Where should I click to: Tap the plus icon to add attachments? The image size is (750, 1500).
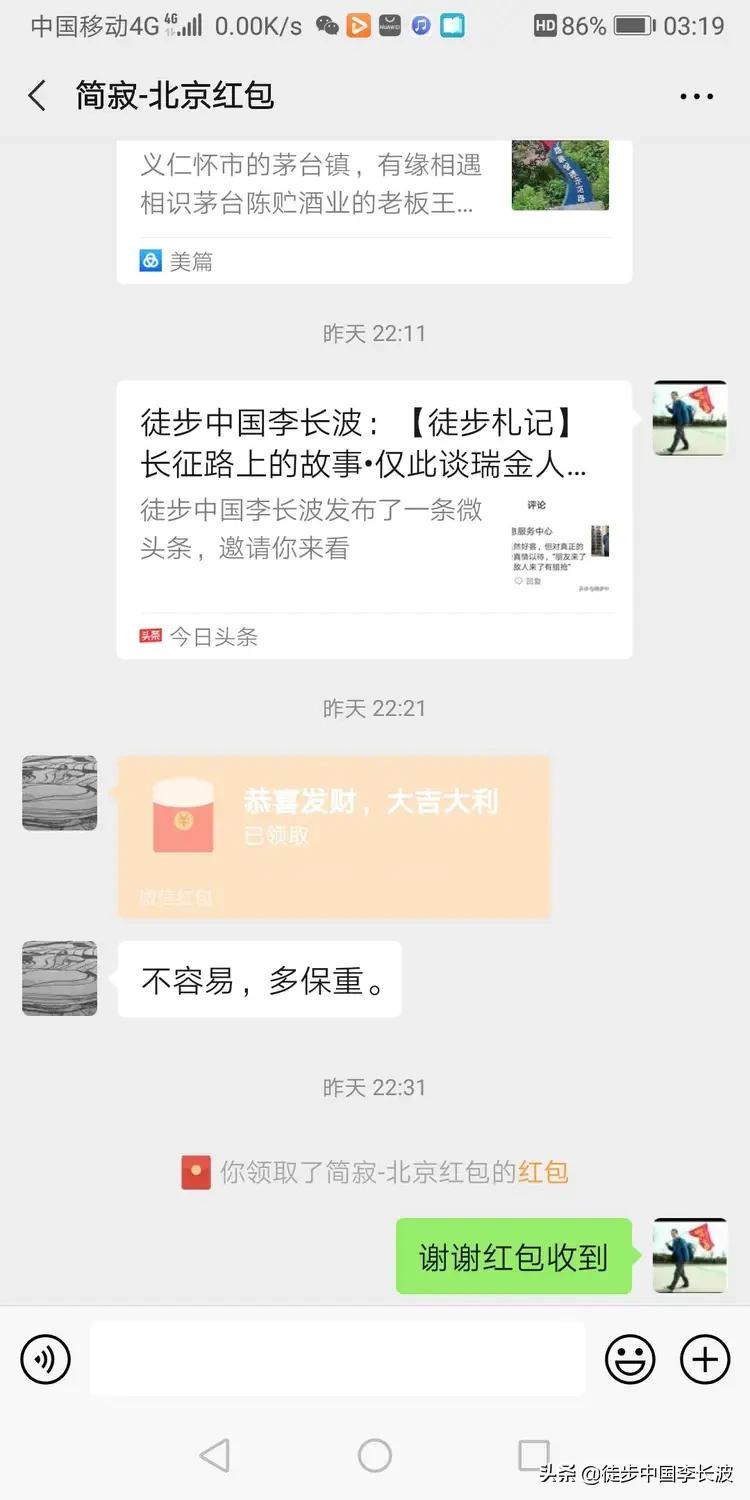[x=705, y=1359]
